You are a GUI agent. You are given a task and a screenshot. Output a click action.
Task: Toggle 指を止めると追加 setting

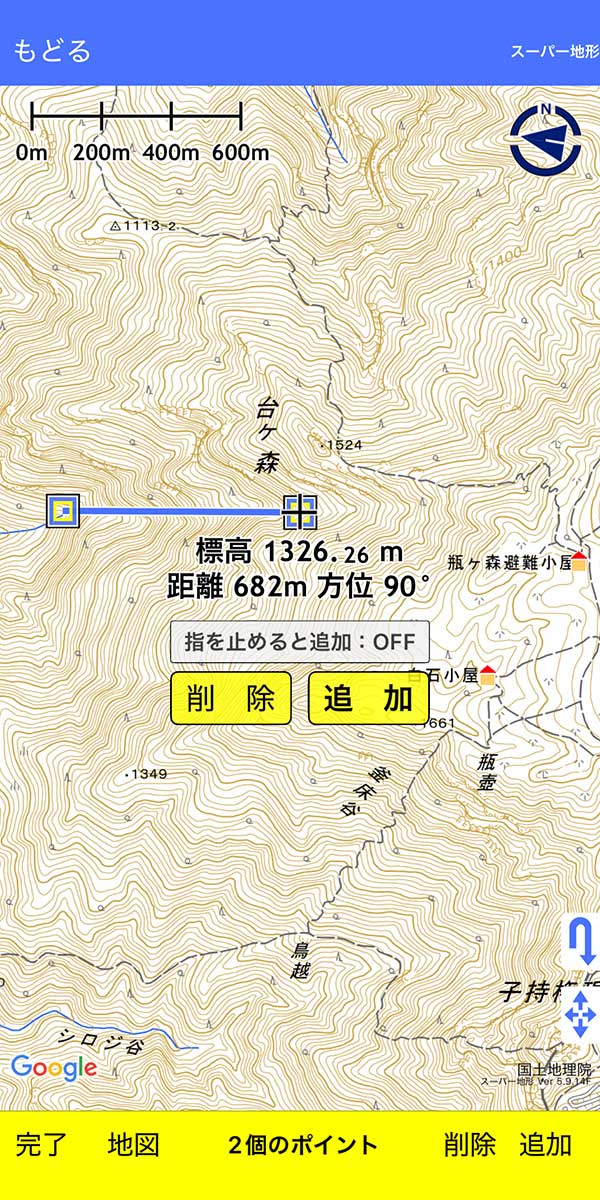click(x=299, y=641)
